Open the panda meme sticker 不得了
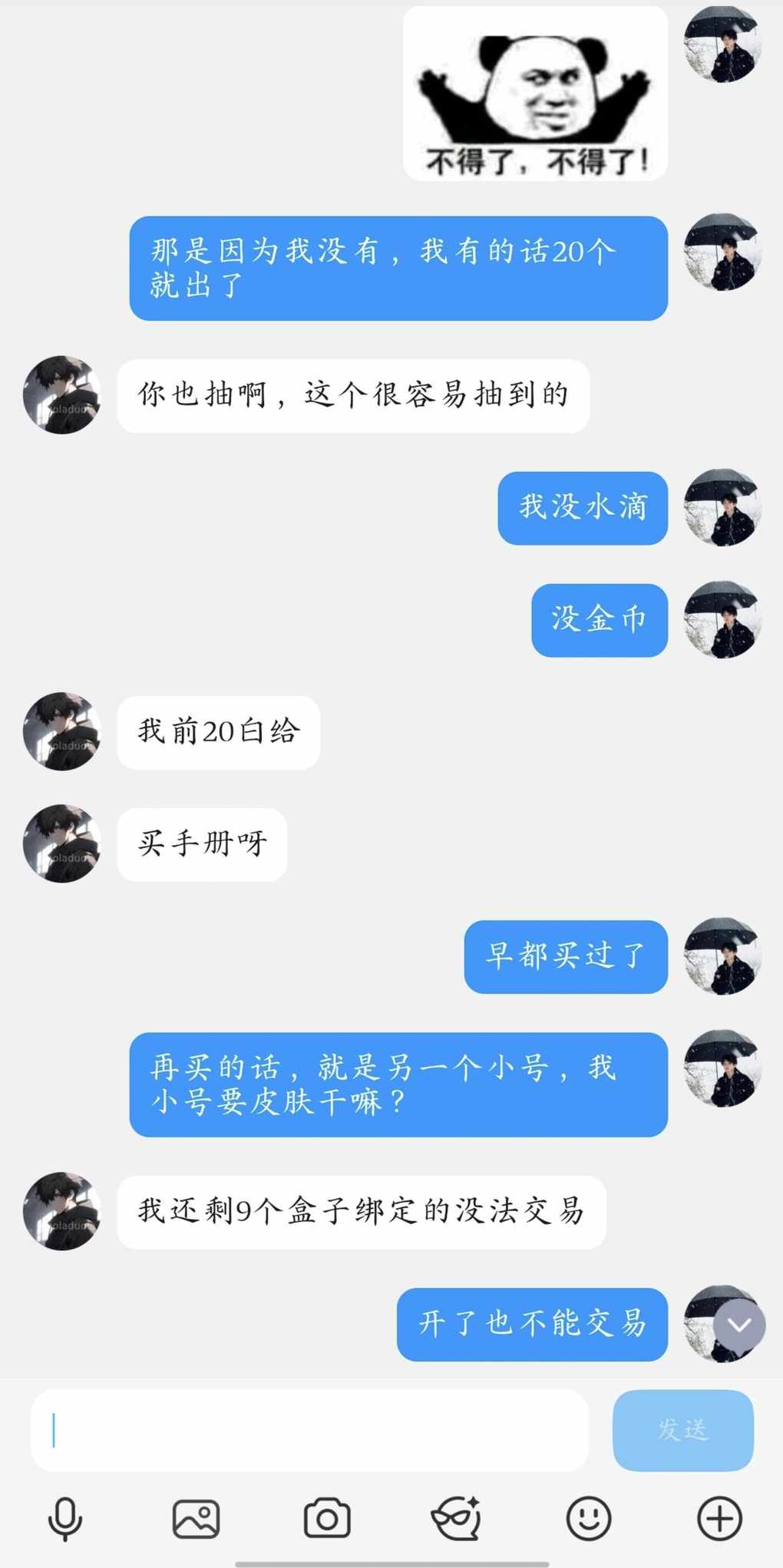 [x=535, y=94]
